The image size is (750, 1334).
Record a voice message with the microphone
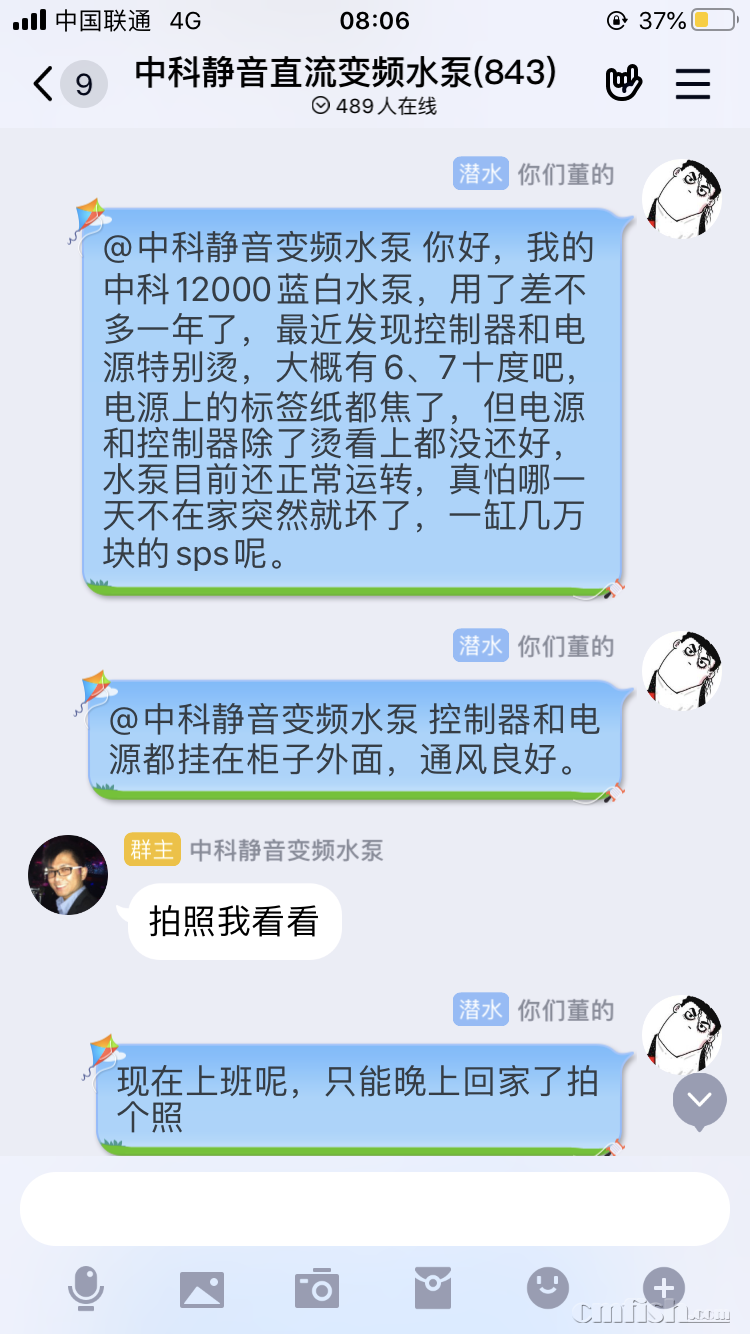86,1288
